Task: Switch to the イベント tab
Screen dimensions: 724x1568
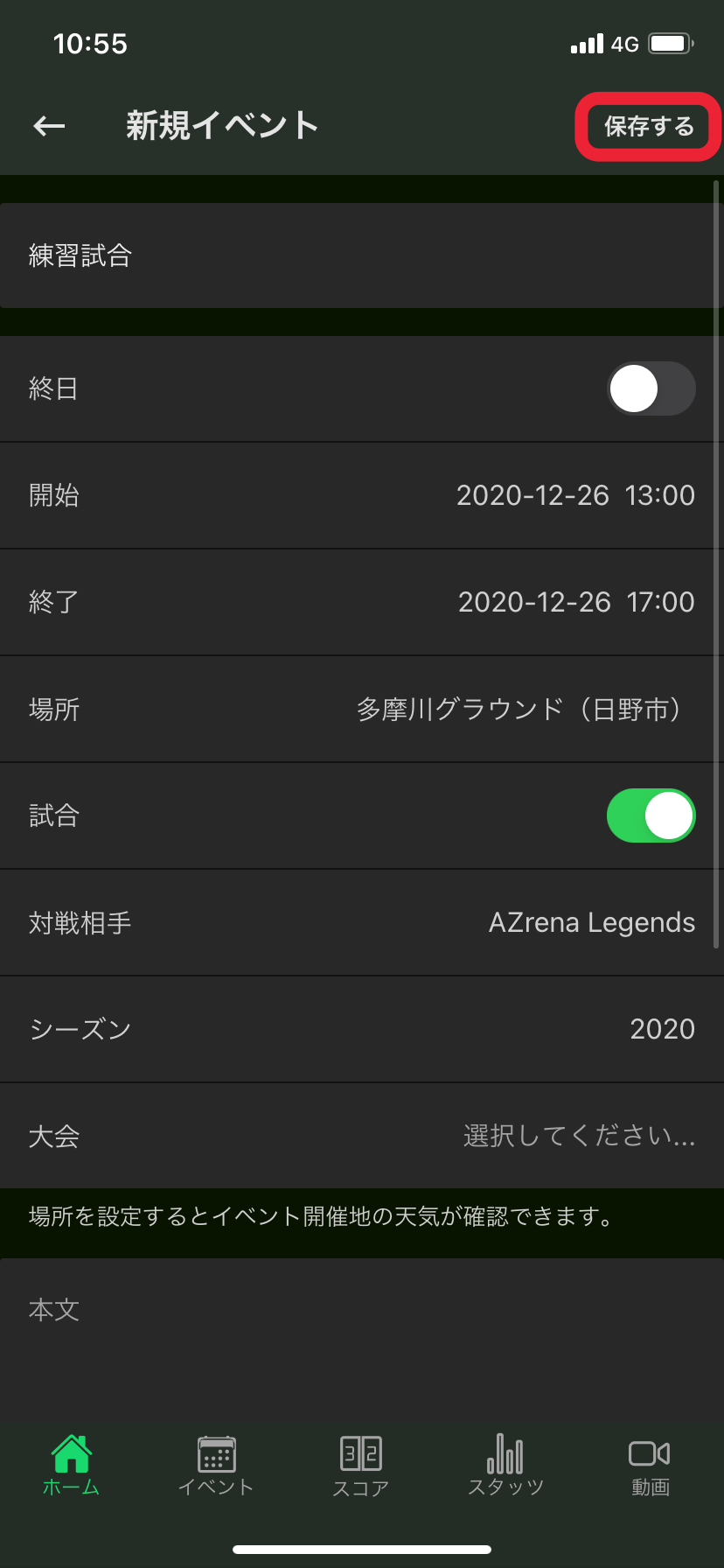Action: (x=216, y=1466)
